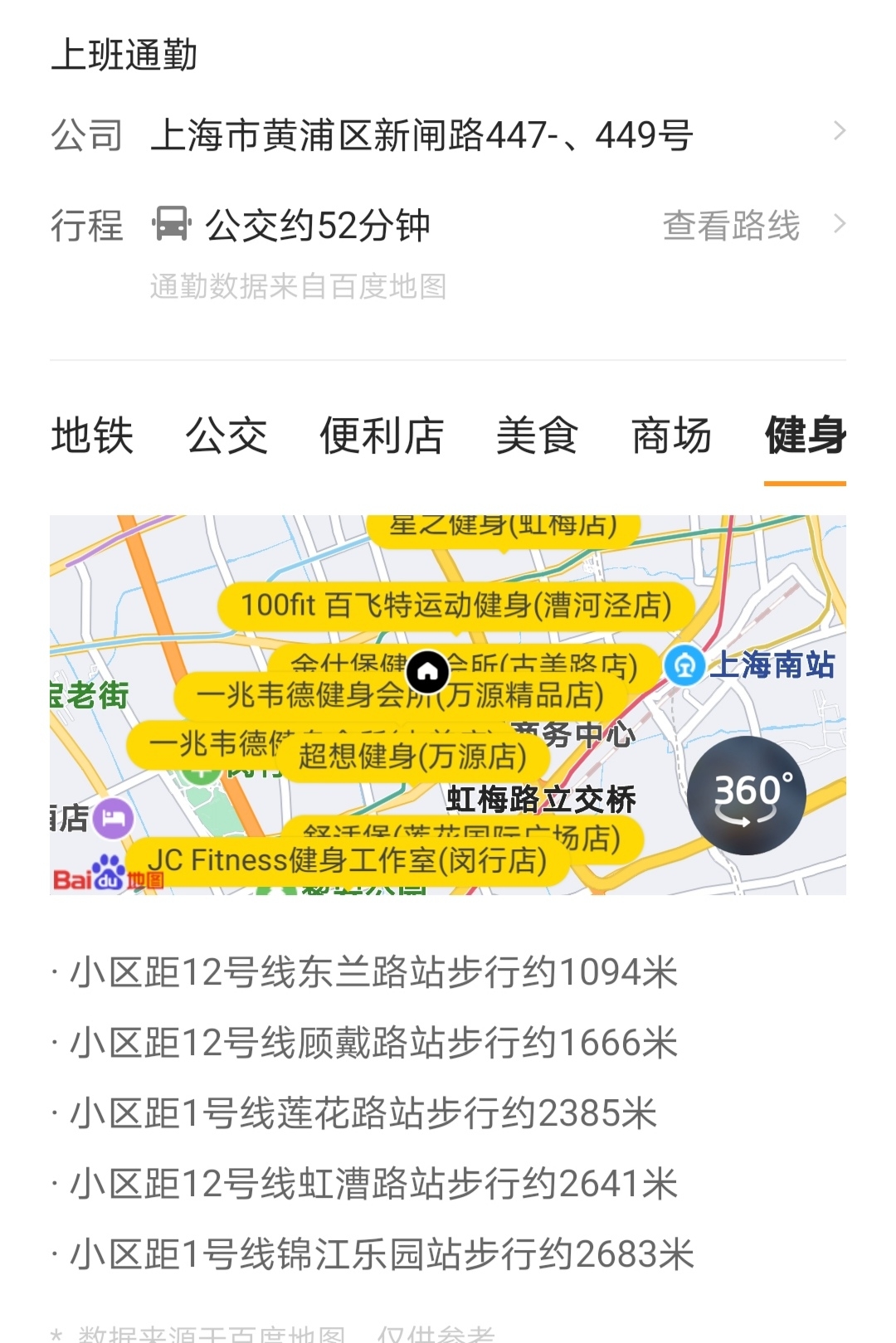Image resolution: width=896 pixels, height=1343 pixels.
Task: Switch to the 商场 tab
Action: click(671, 436)
